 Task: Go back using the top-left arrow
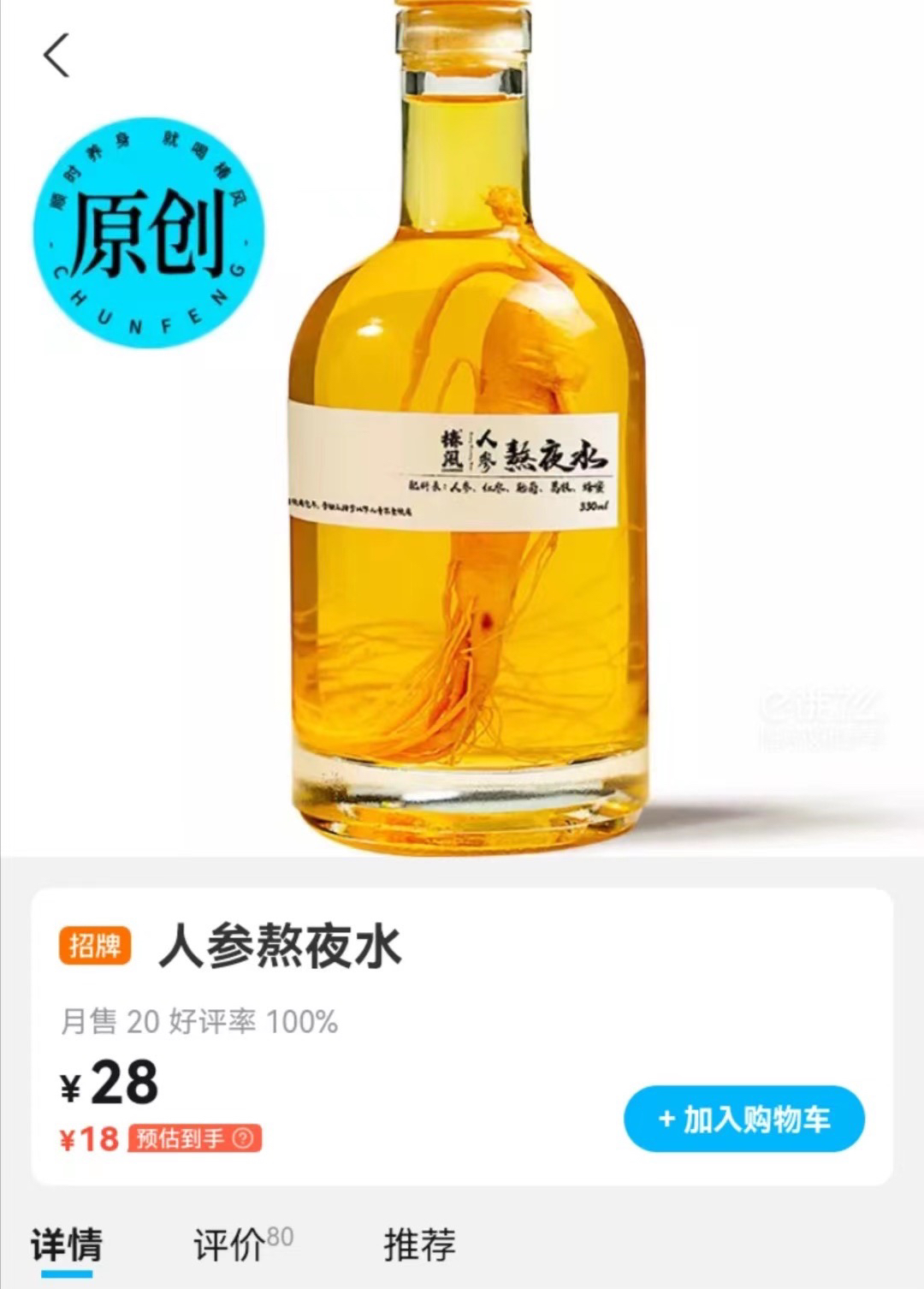[56, 56]
